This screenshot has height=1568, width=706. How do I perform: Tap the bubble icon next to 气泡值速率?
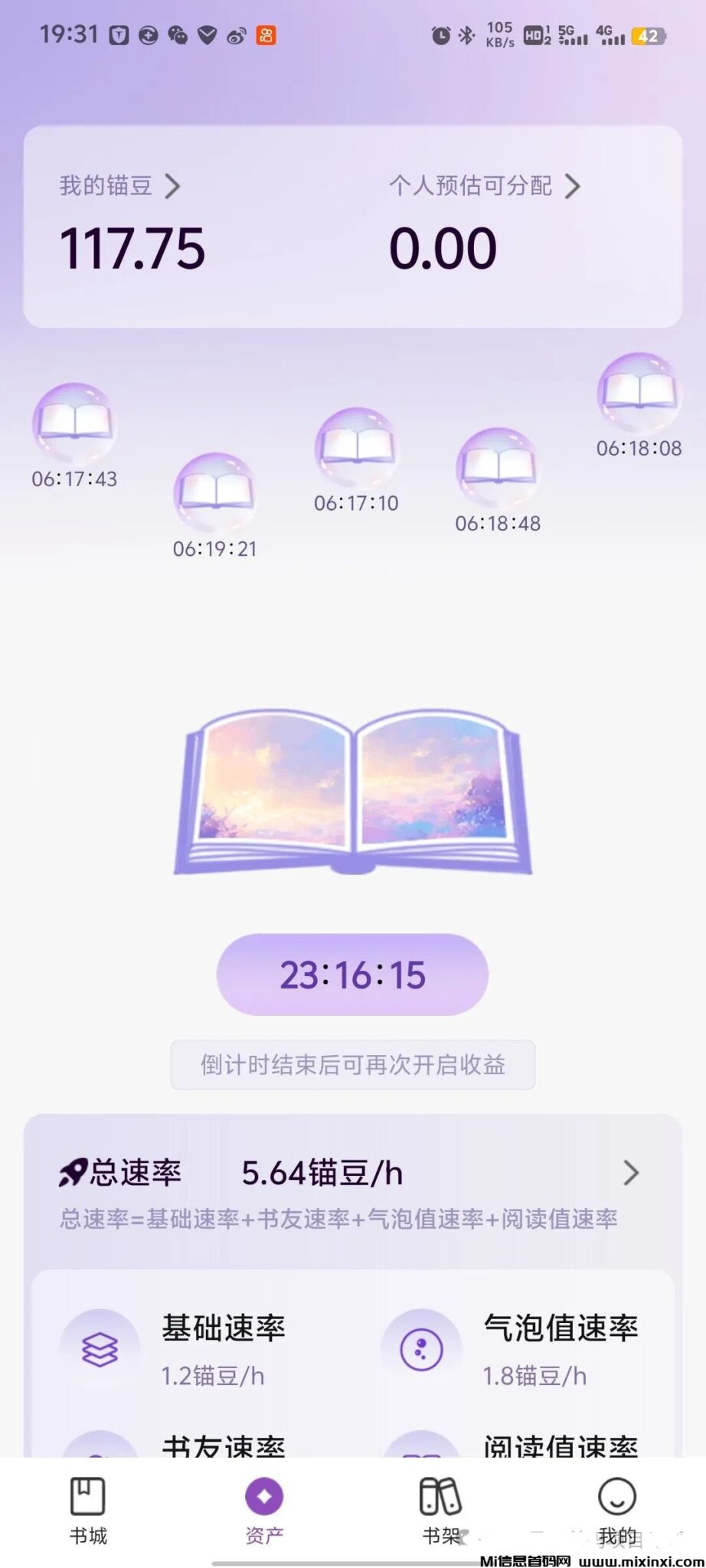(x=423, y=1349)
